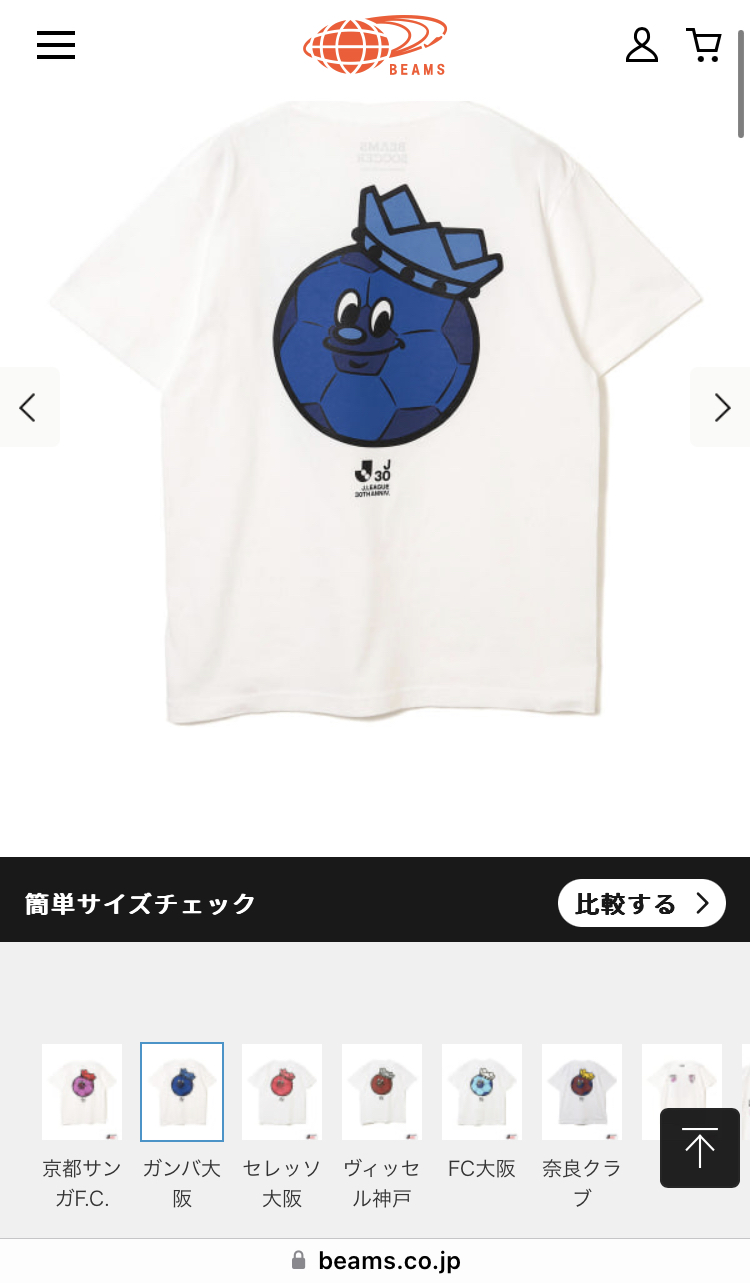Screen dimensions: 750x1283
Task: Go to the BEAMS home logo
Action: click(x=375, y=45)
